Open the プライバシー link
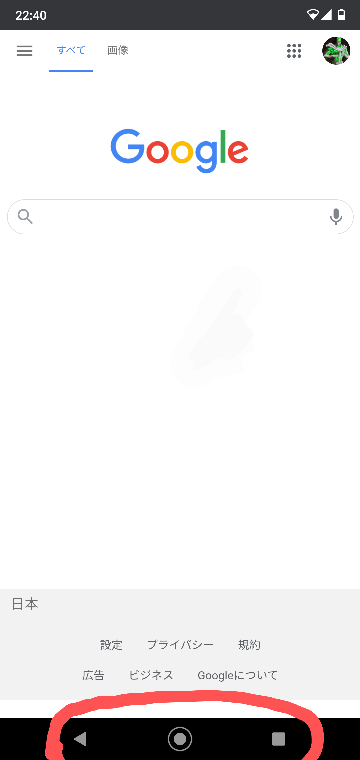 (x=180, y=645)
